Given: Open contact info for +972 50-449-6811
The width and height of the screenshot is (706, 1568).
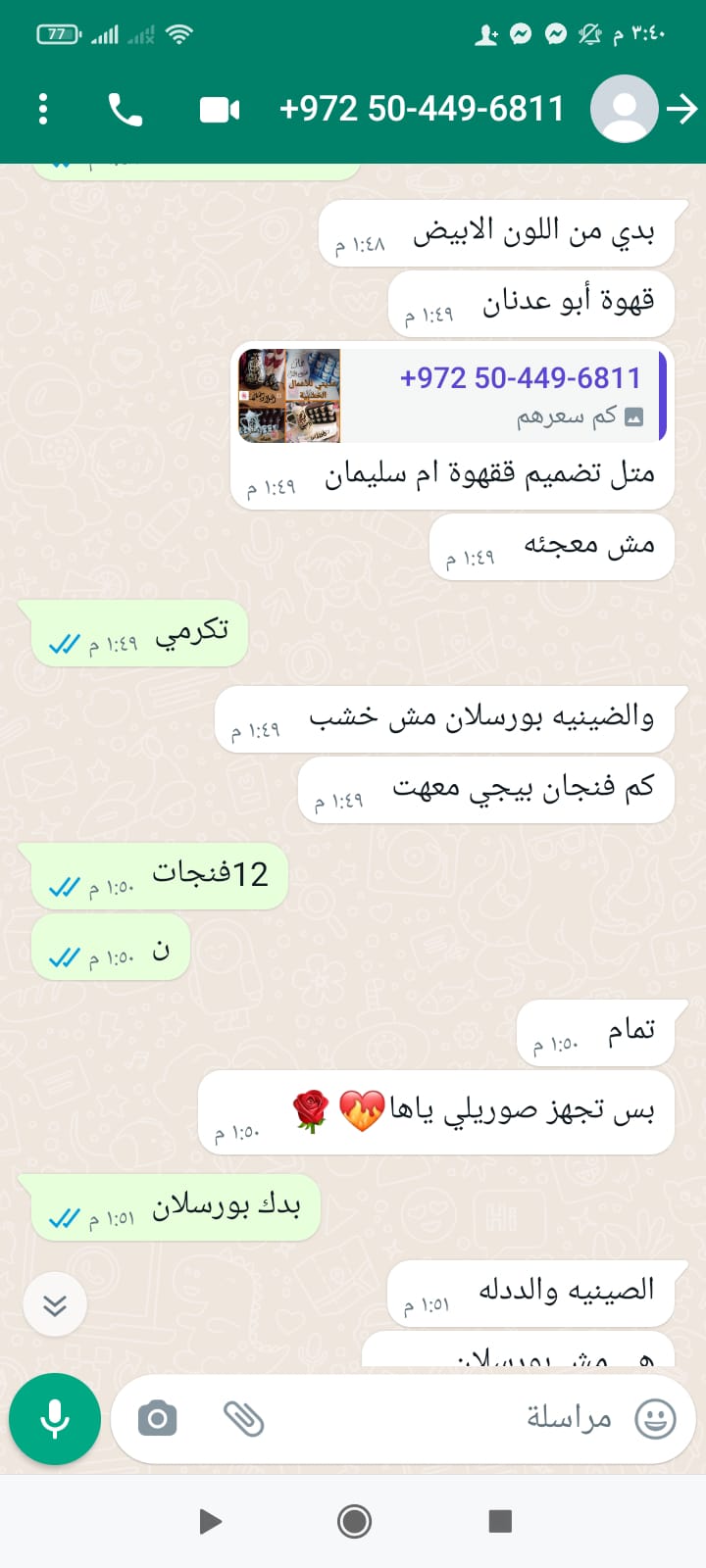Looking at the screenshot, I should (422, 109).
